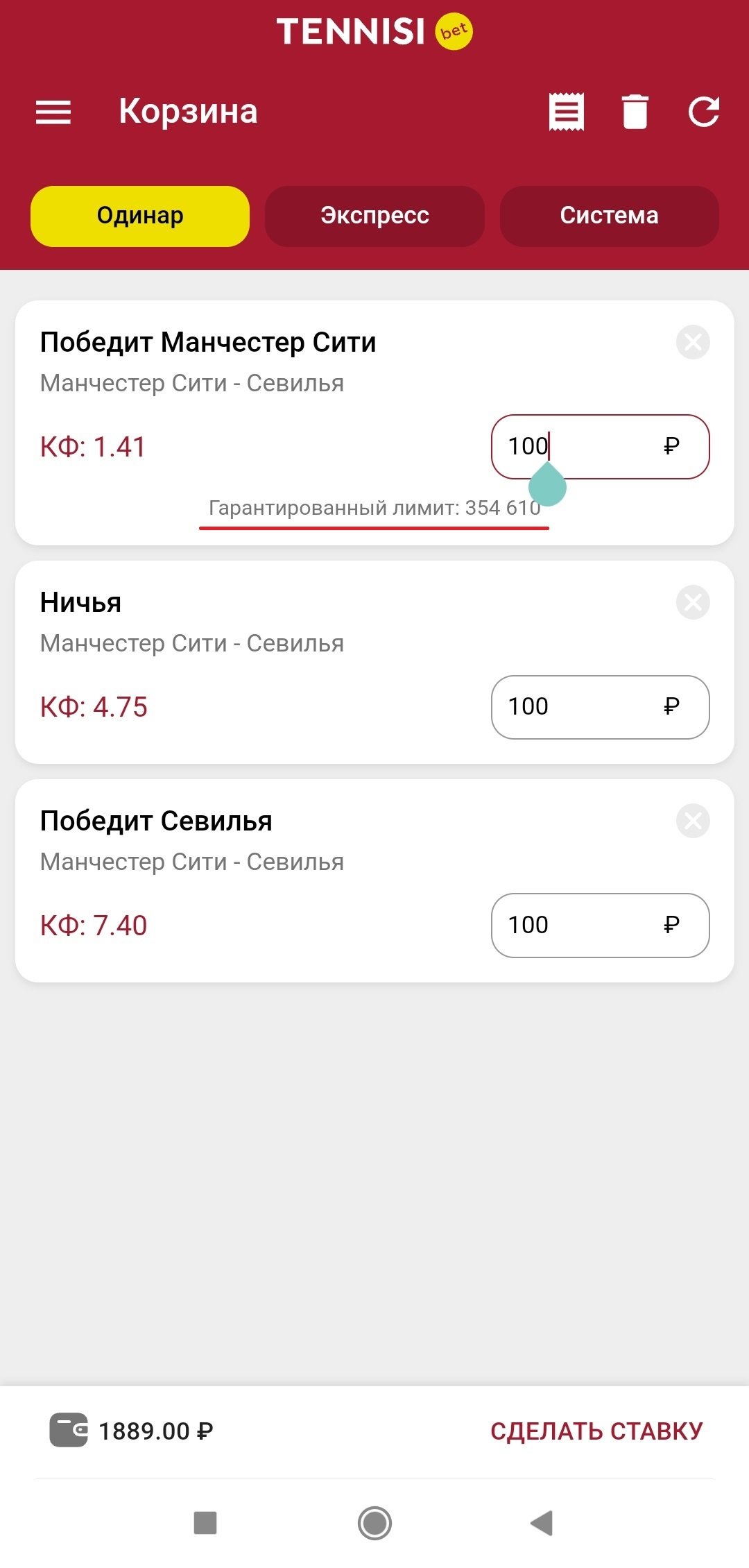
Task: Select the Одинар bet type
Action: pyautogui.click(x=140, y=216)
